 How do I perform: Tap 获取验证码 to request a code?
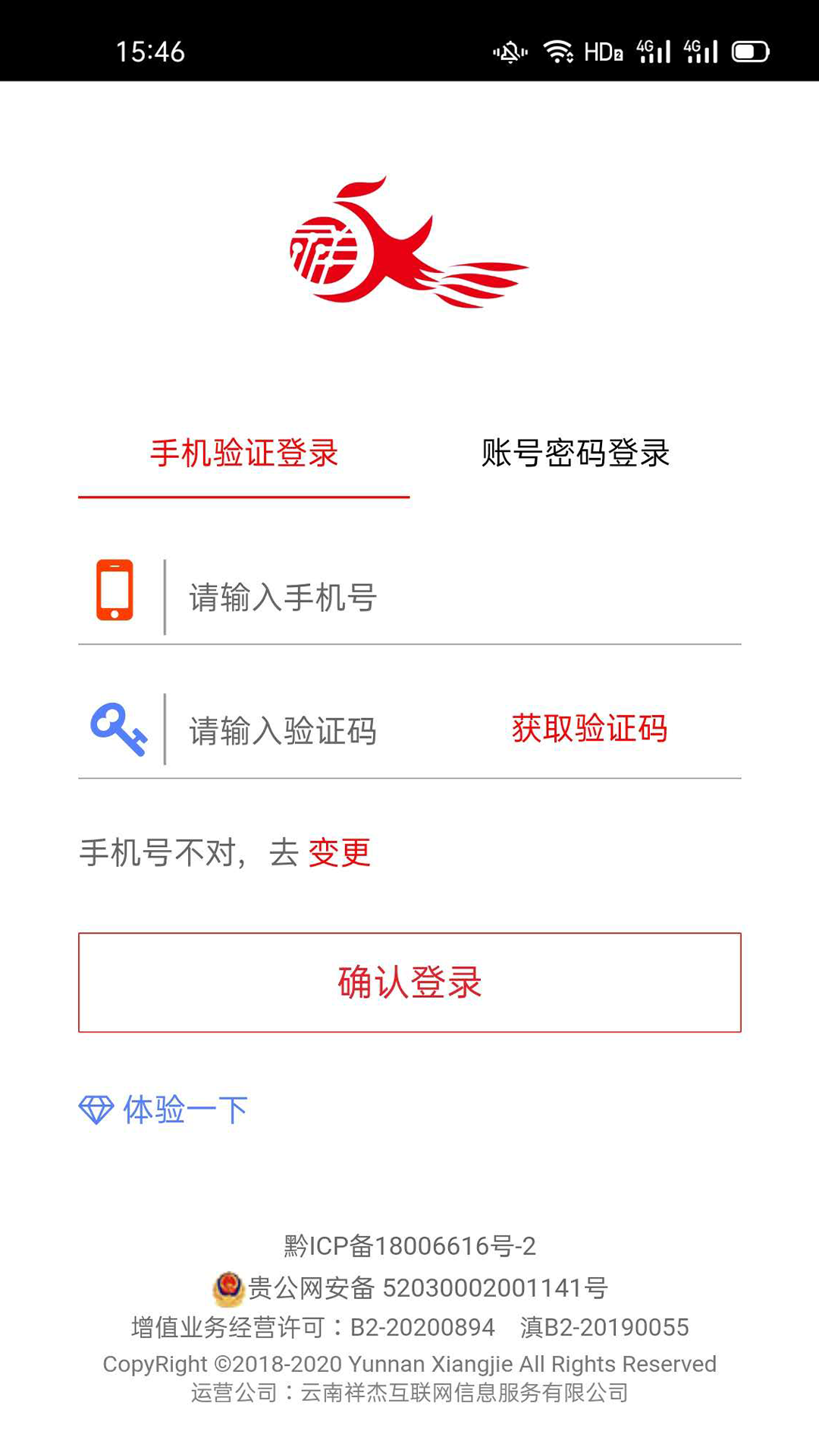pos(589,729)
